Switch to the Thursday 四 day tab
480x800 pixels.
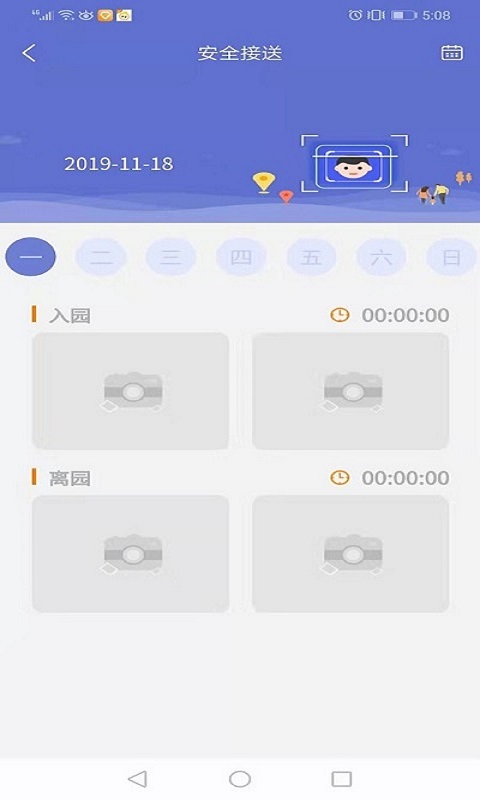(x=241, y=257)
